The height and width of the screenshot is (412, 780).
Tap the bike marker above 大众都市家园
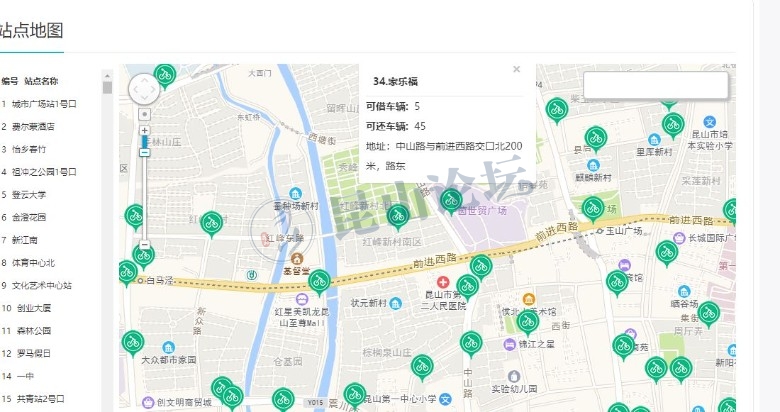pyautogui.click(x=133, y=342)
